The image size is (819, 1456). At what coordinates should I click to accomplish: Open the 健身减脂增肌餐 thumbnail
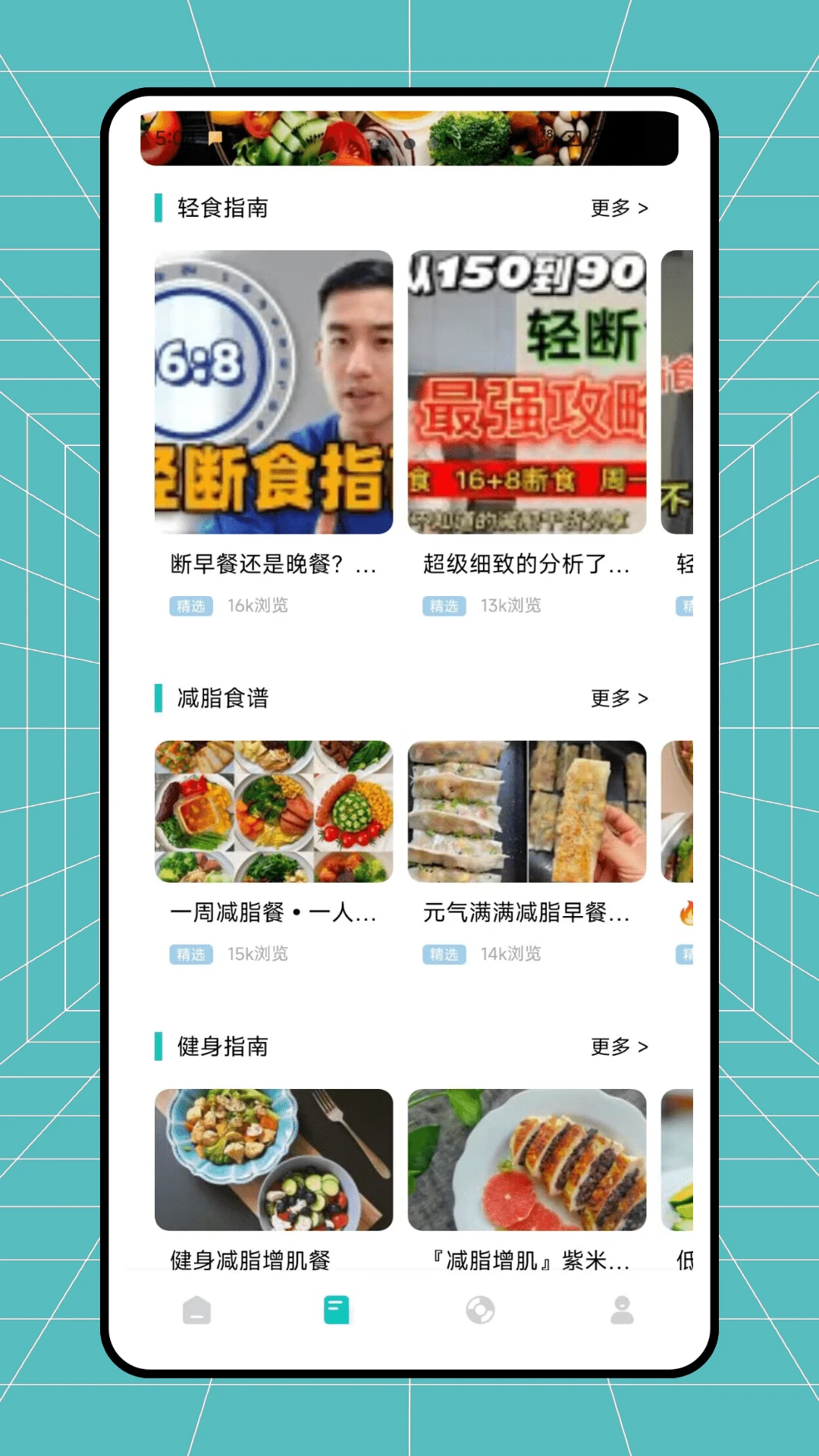pyautogui.click(x=275, y=1159)
